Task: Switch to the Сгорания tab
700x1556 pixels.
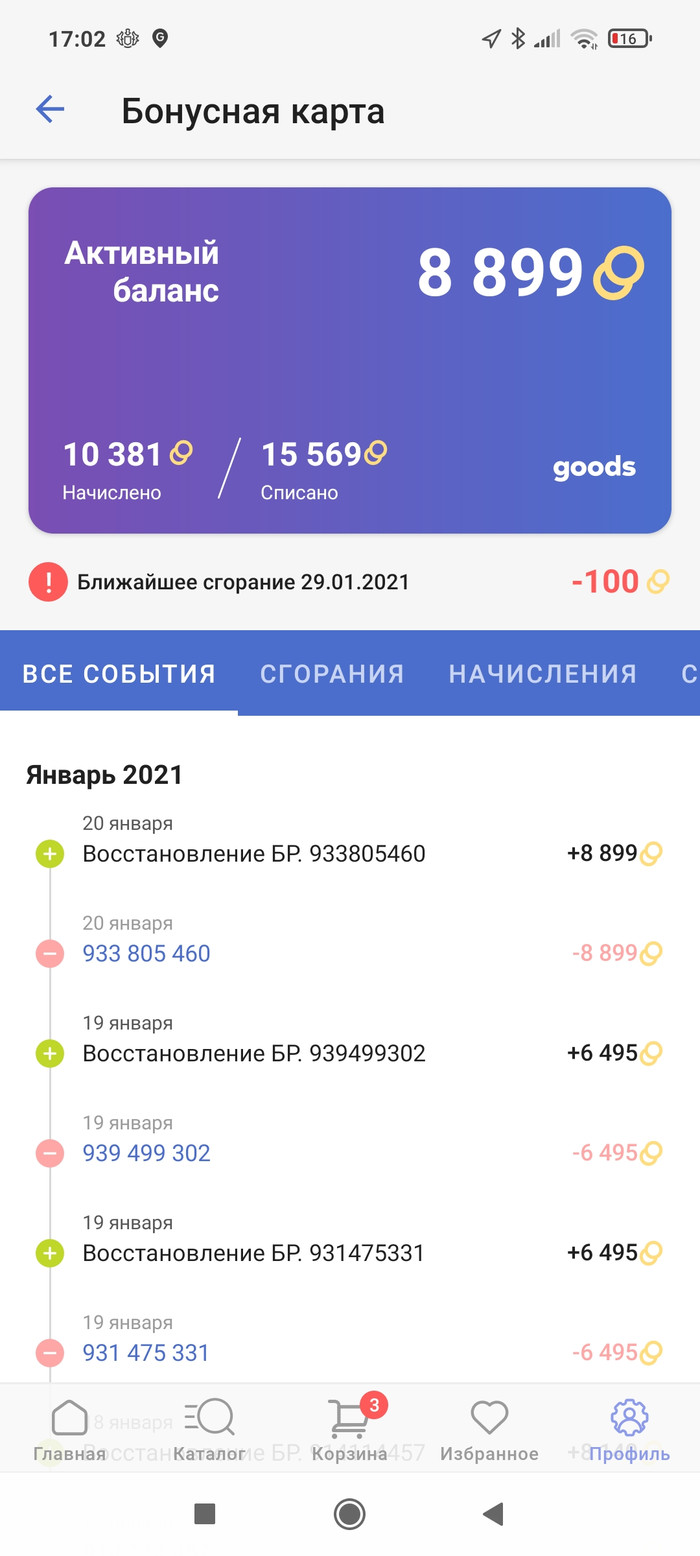Action: point(332,674)
